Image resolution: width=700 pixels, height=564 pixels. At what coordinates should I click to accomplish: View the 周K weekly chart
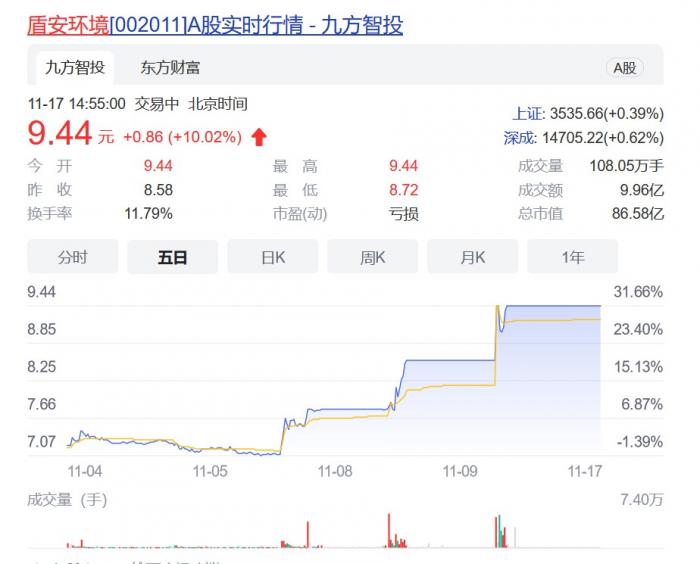[x=372, y=257]
